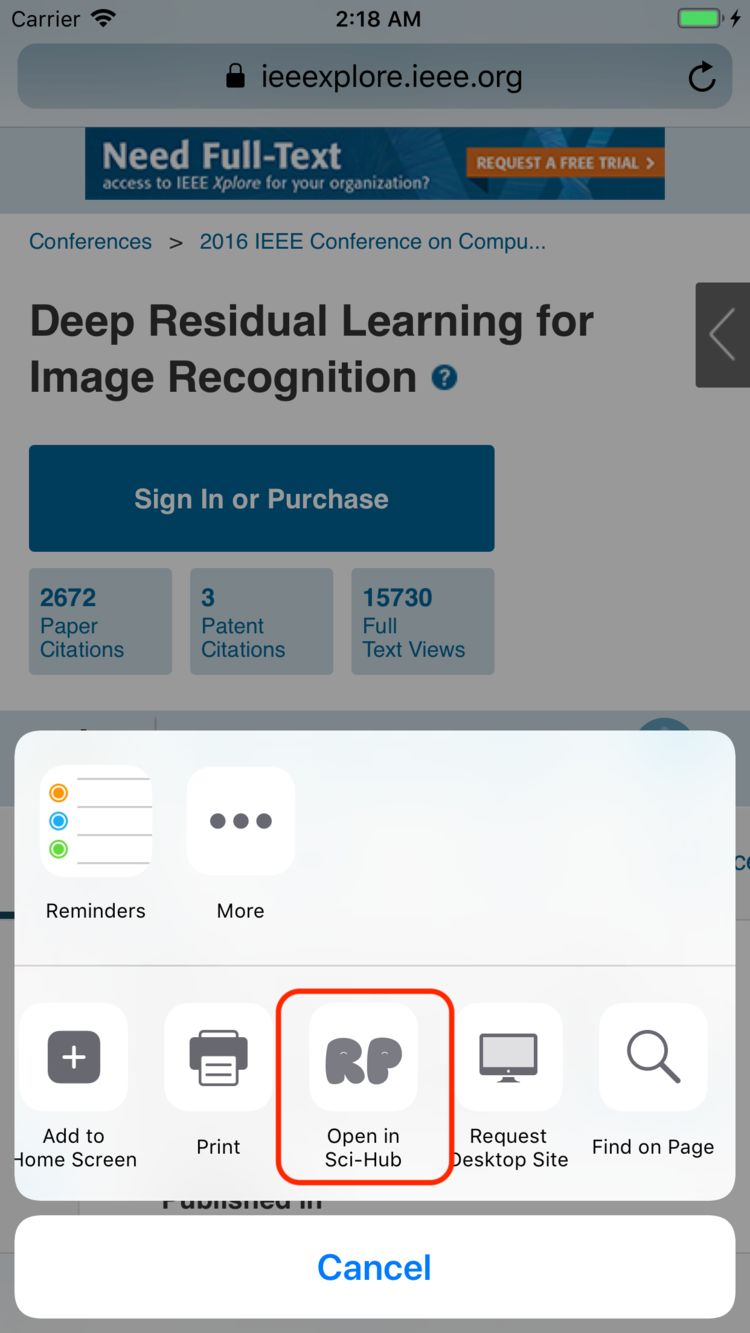Dismiss share sheet with Cancel
Viewport: 750px width, 1333px height.
[375, 1267]
